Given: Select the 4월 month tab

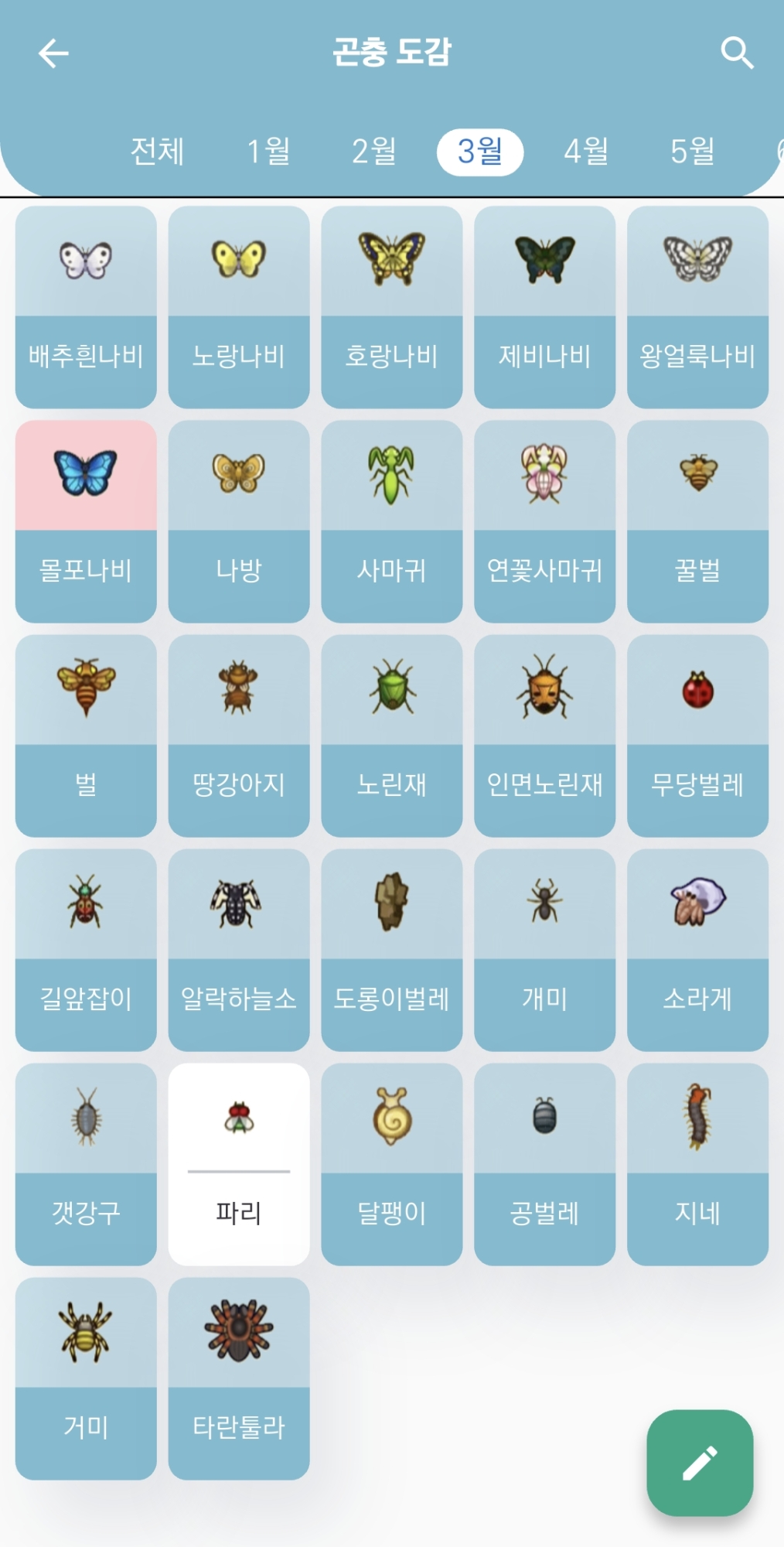Looking at the screenshot, I should pyautogui.click(x=586, y=151).
